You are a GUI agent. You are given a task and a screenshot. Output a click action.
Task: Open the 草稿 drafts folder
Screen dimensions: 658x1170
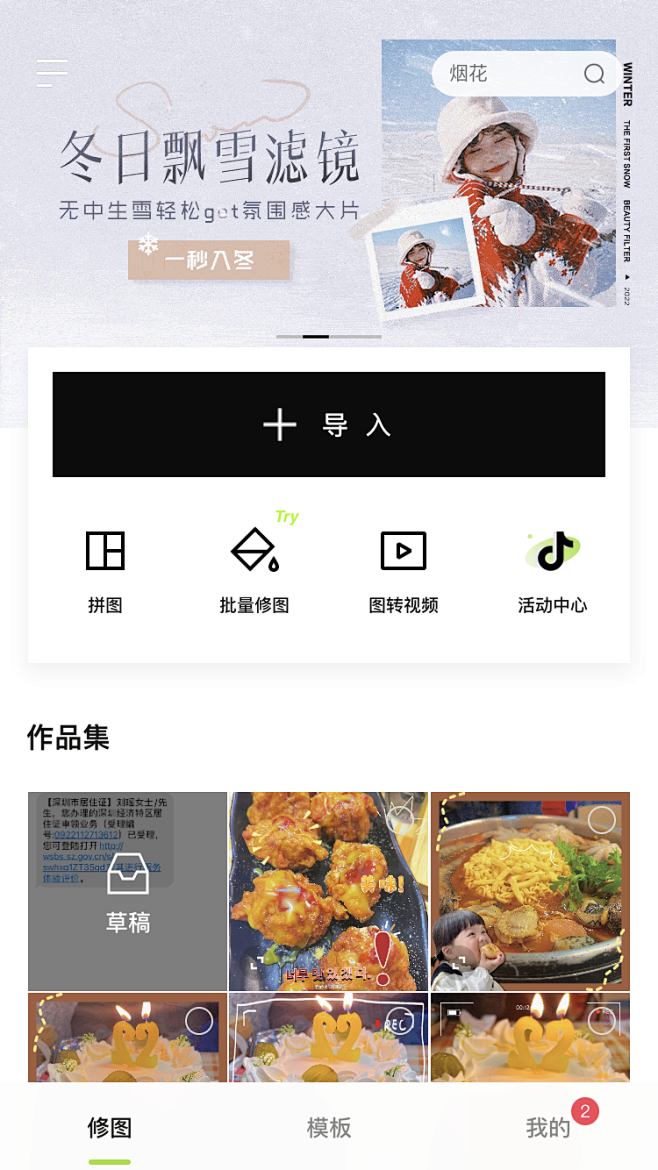click(128, 891)
